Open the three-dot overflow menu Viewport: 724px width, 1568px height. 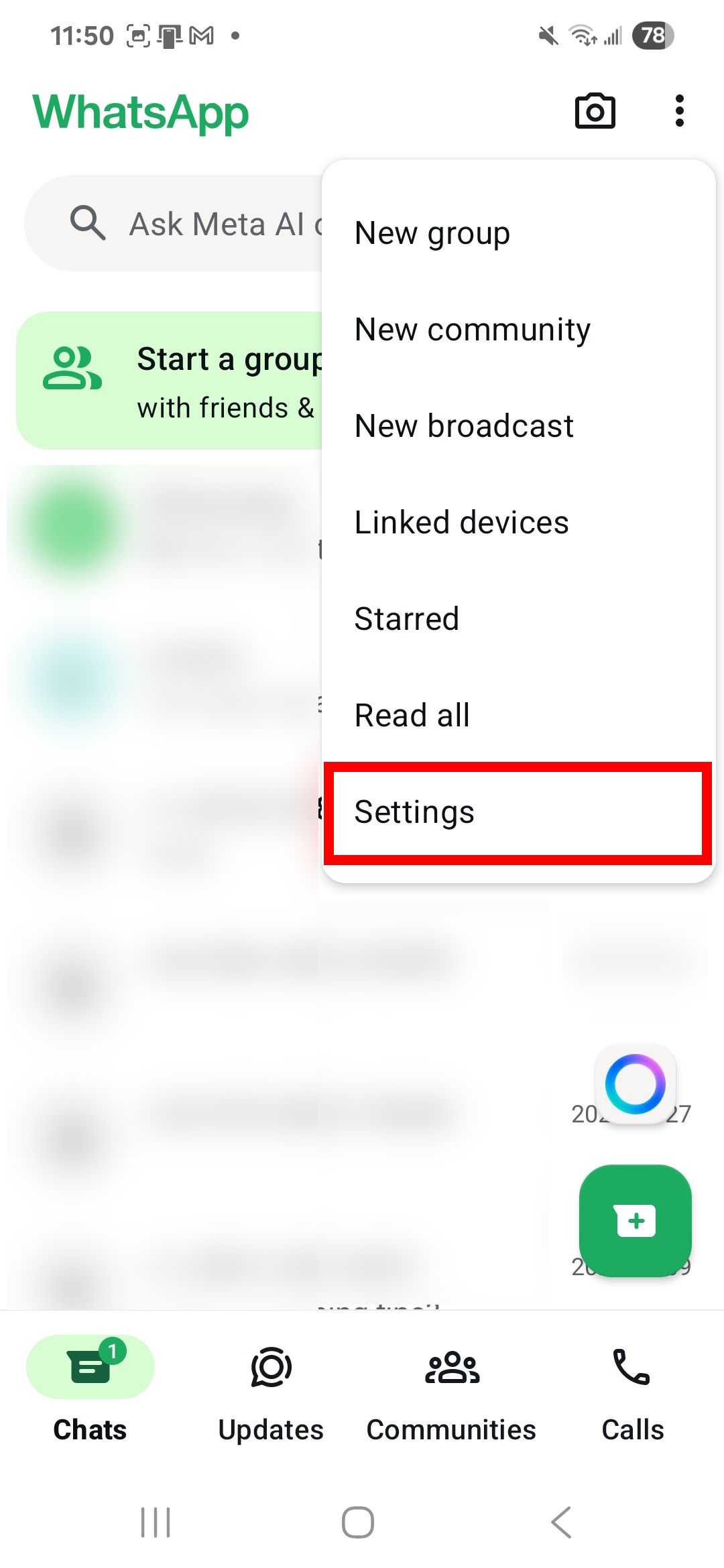pyautogui.click(x=679, y=111)
